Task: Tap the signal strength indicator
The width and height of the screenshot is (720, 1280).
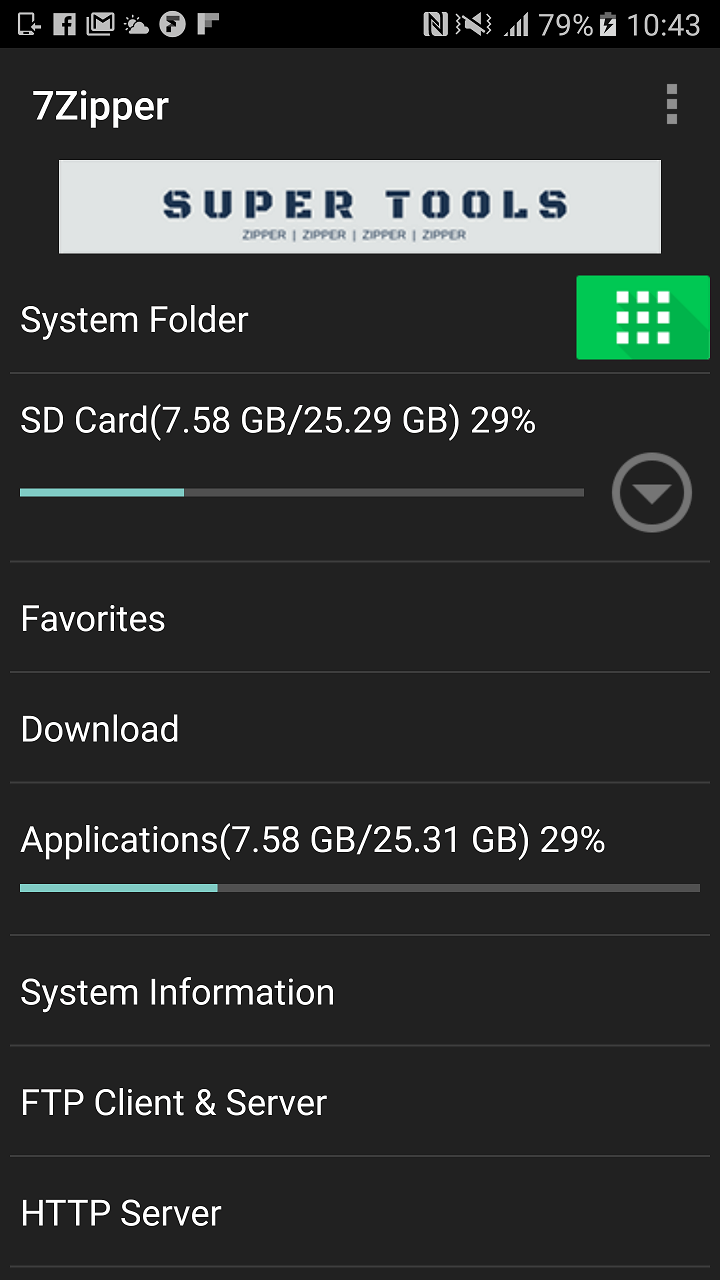Action: tap(516, 24)
